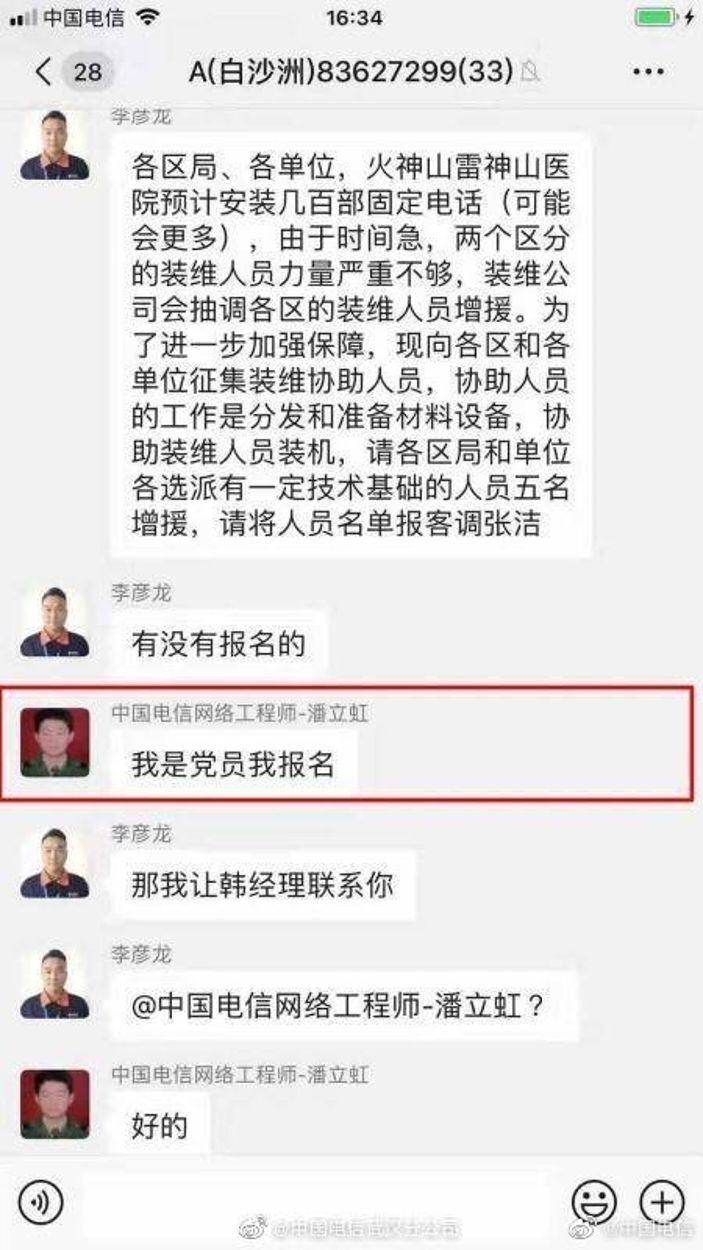The height and width of the screenshot is (1250, 703).
Task: Open the emoji sticker panel
Action: 593,1200
